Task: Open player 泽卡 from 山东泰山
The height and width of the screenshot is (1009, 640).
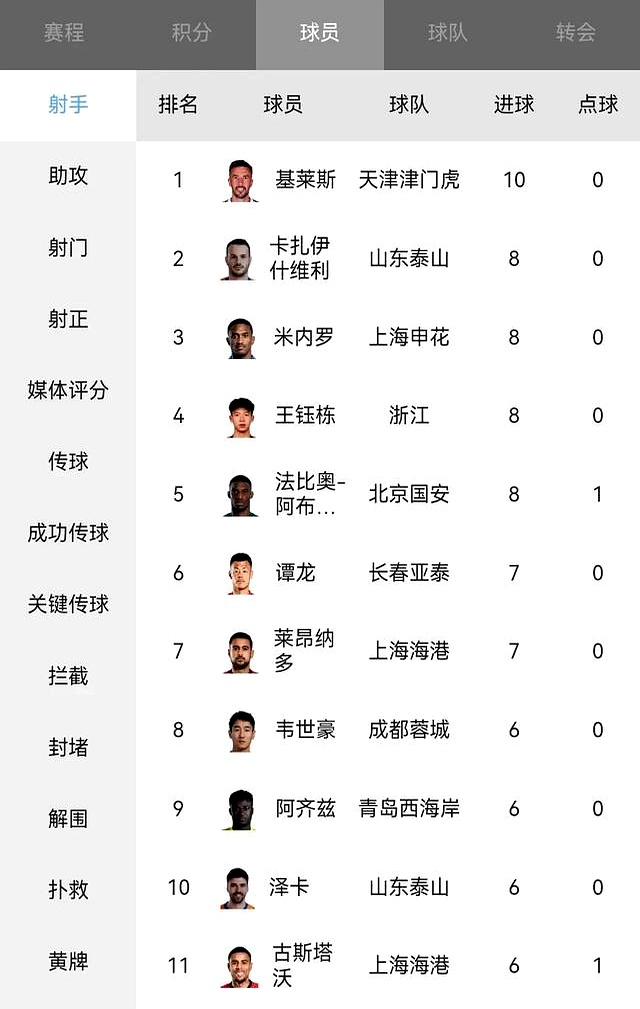Action: coord(289,887)
